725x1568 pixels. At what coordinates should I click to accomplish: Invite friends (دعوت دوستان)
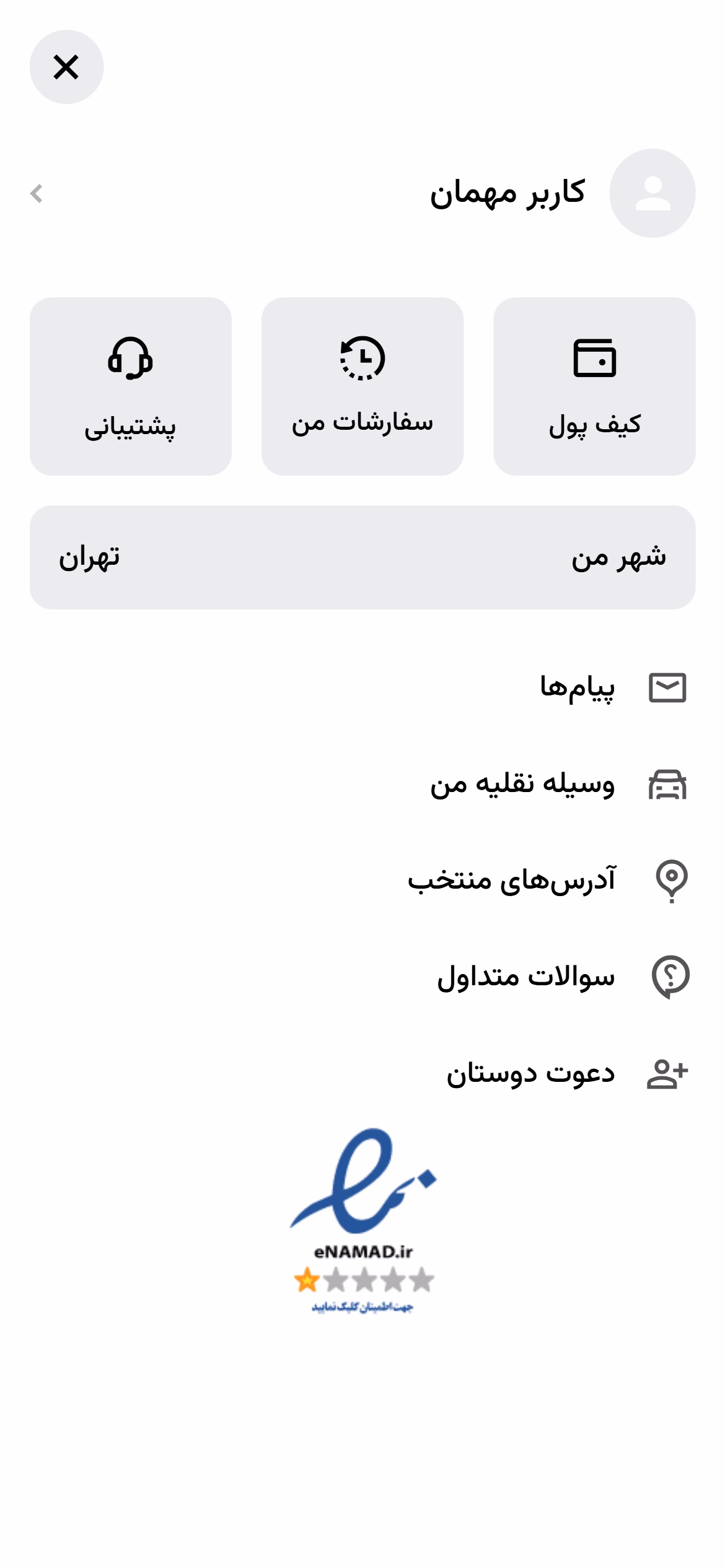(362, 1074)
